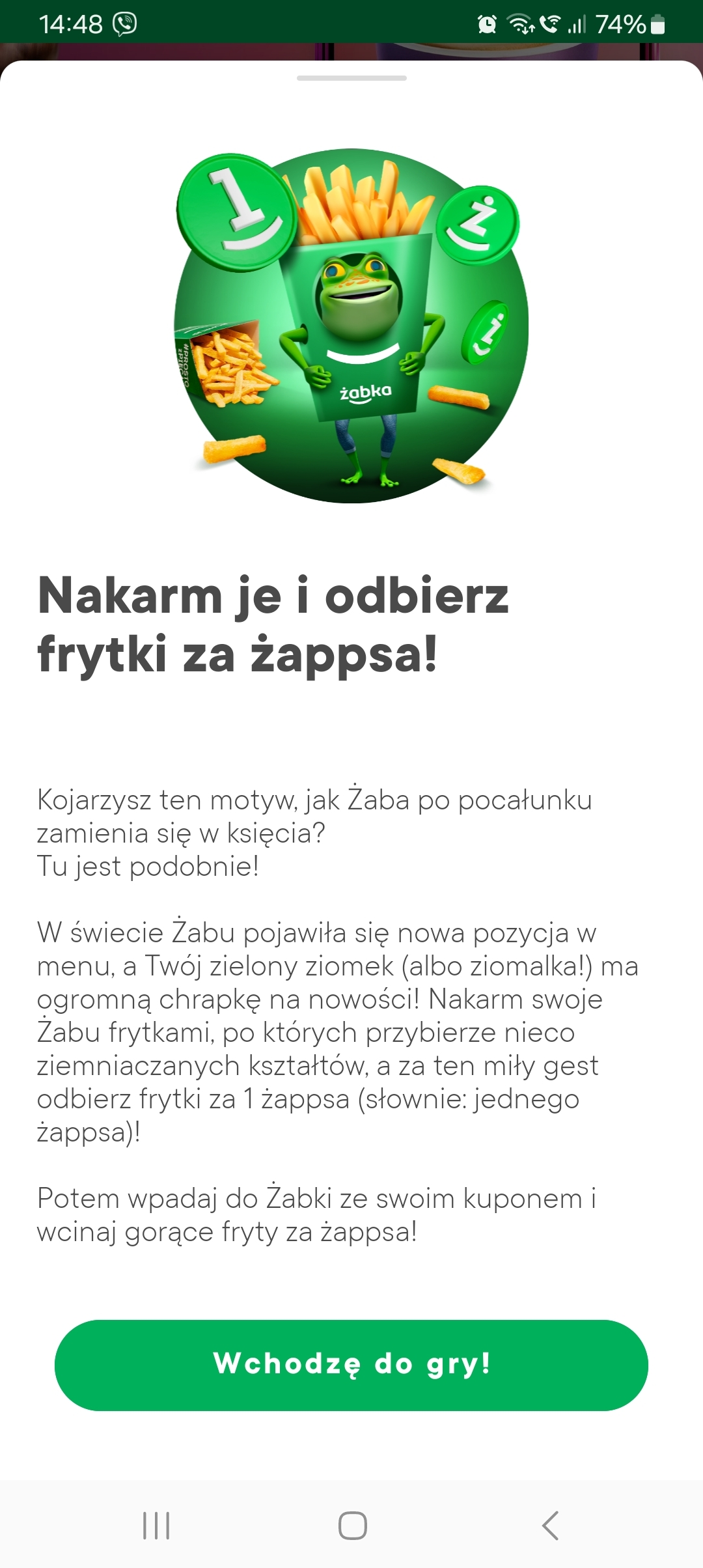The width and height of the screenshot is (703, 1568).
Task: Tap the 'Wchodzę do gry!' button
Action: click(351, 1364)
